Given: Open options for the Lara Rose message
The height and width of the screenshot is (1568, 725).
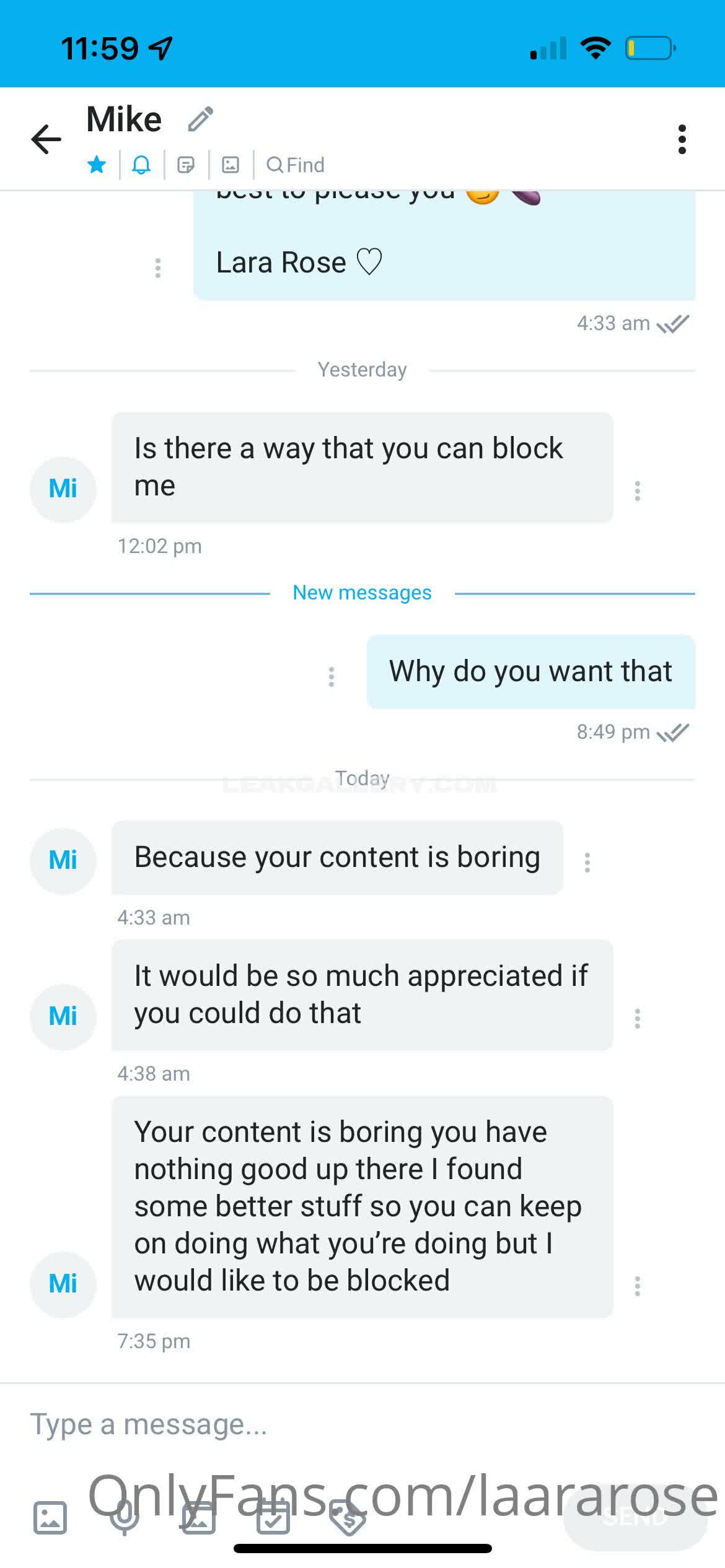Looking at the screenshot, I should (x=158, y=268).
